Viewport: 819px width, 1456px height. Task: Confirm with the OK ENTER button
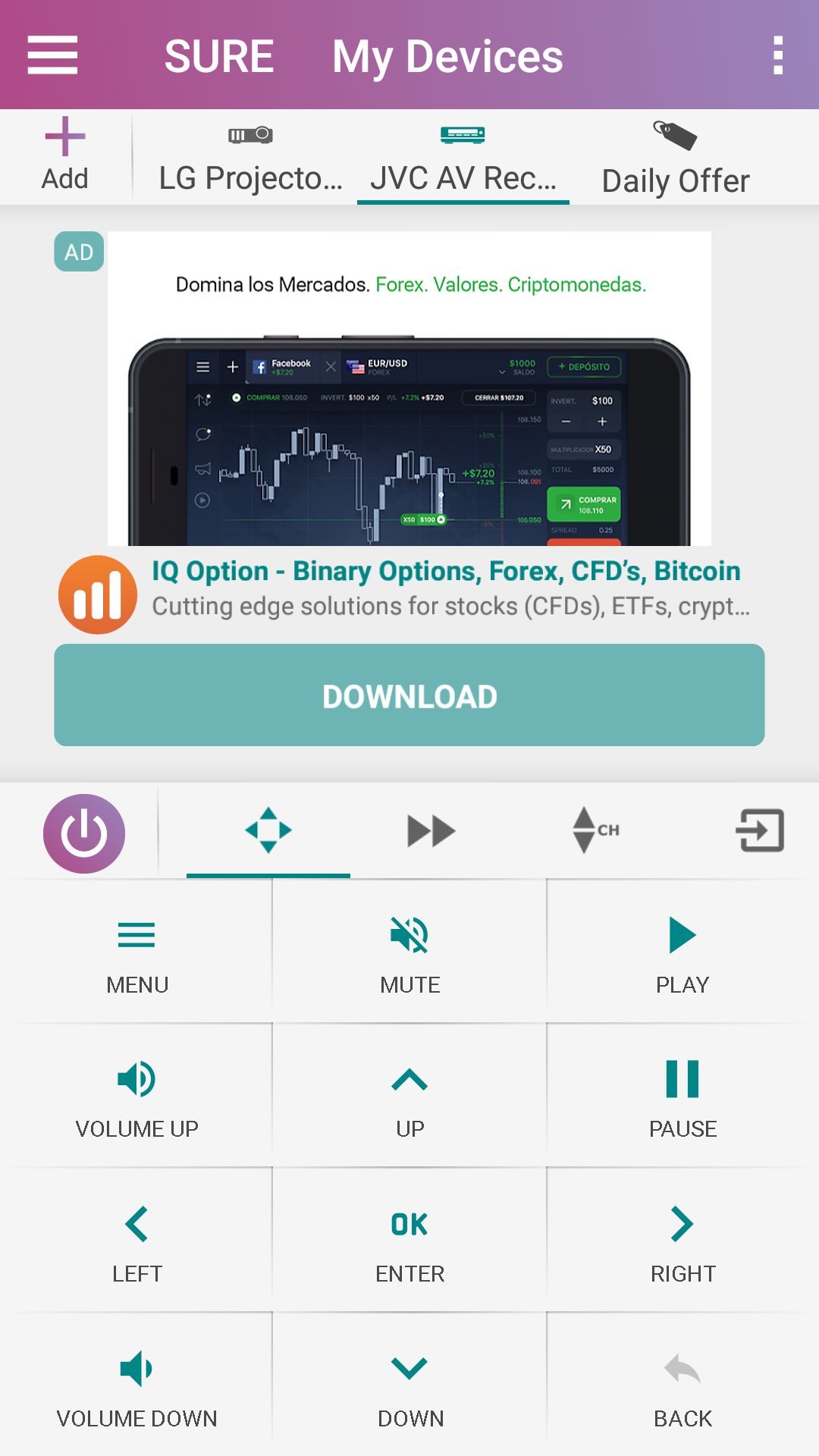pyautogui.click(x=409, y=1241)
